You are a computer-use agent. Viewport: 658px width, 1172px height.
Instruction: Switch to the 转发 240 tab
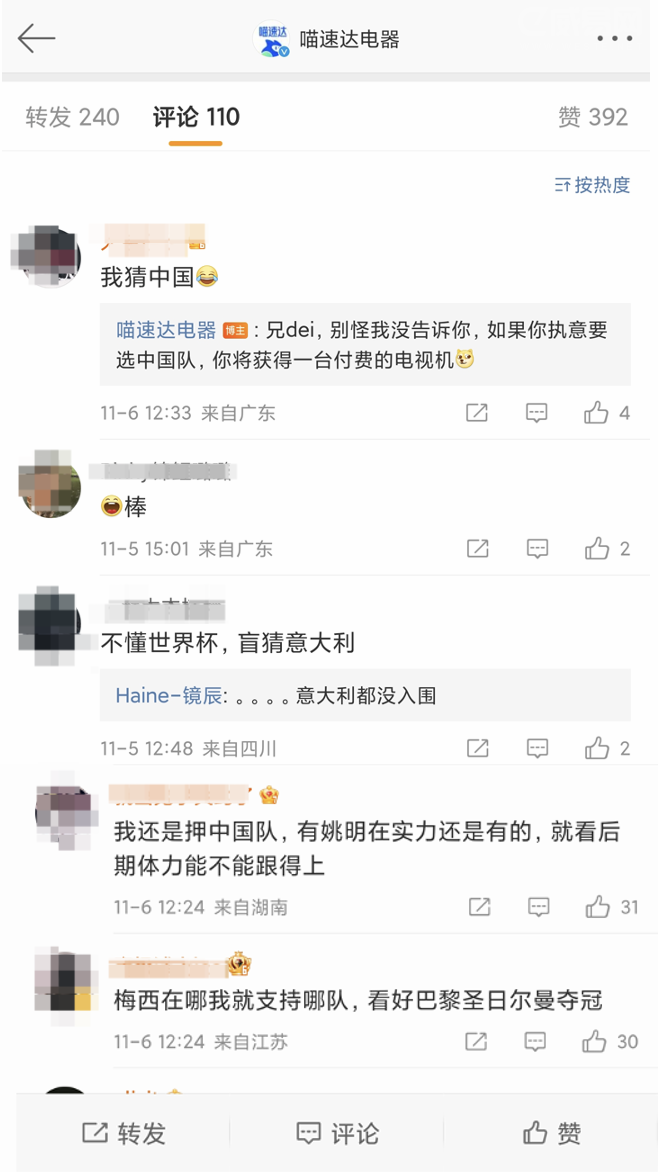(72, 117)
